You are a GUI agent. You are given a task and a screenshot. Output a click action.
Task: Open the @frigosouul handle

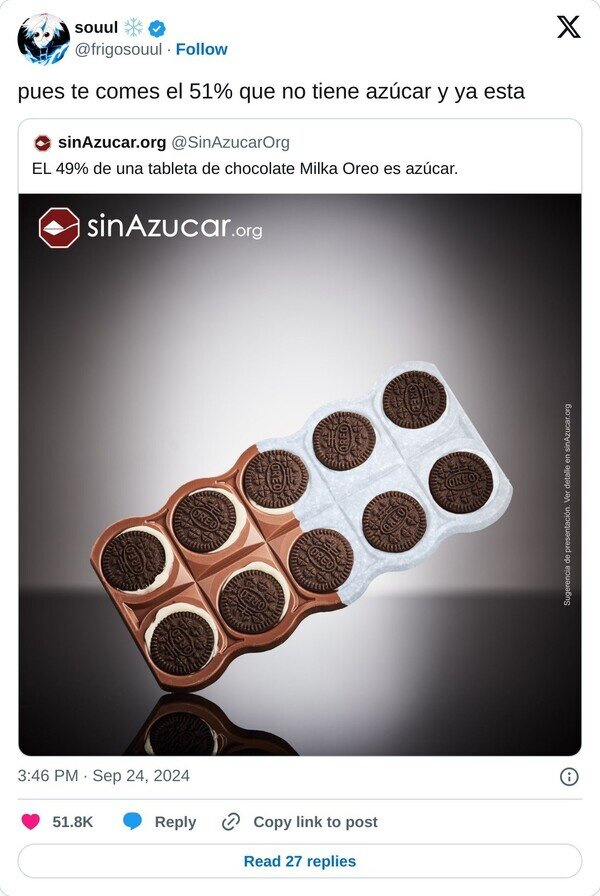118,50
